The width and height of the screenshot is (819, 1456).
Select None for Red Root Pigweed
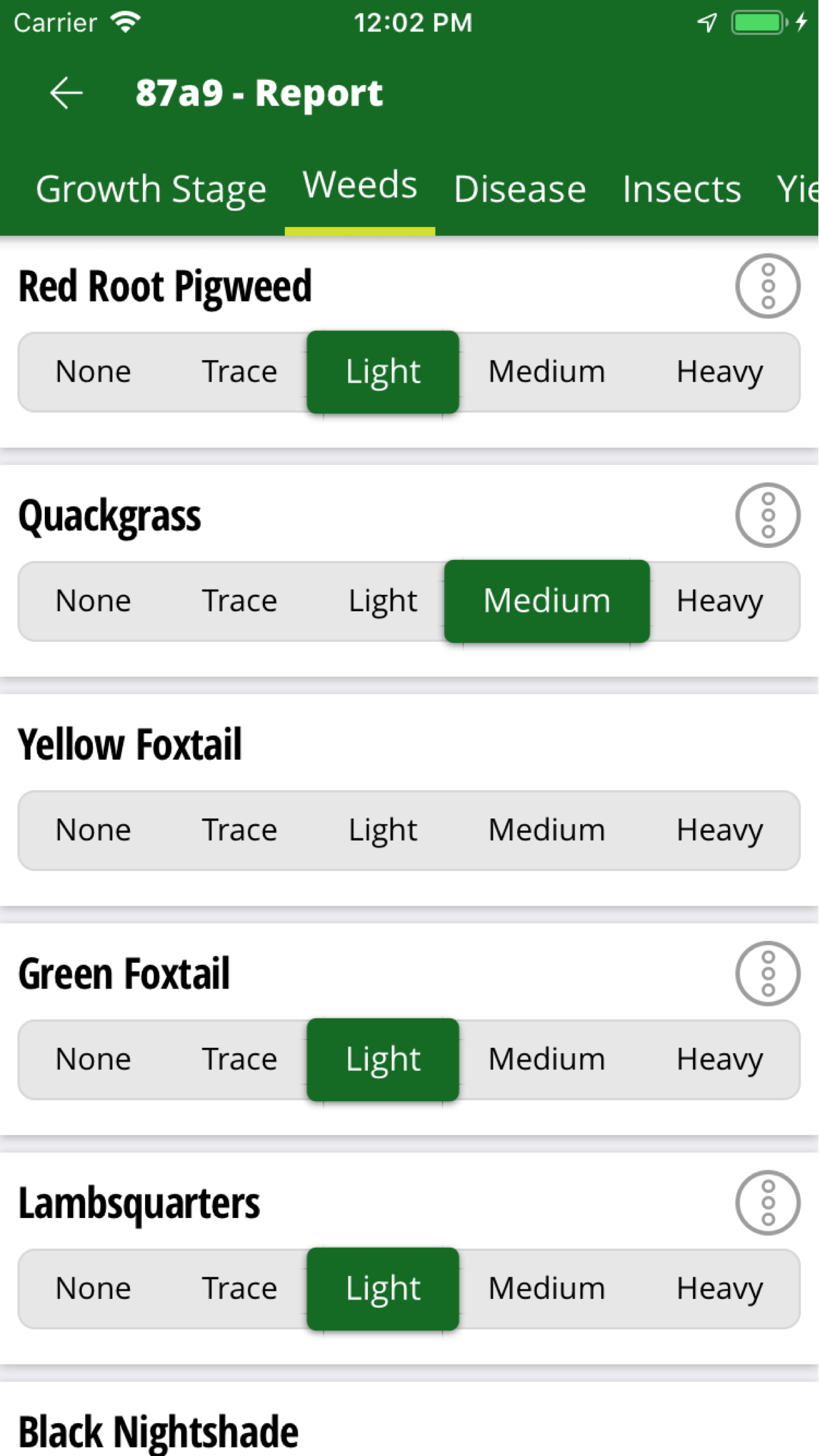pos(94,372)
